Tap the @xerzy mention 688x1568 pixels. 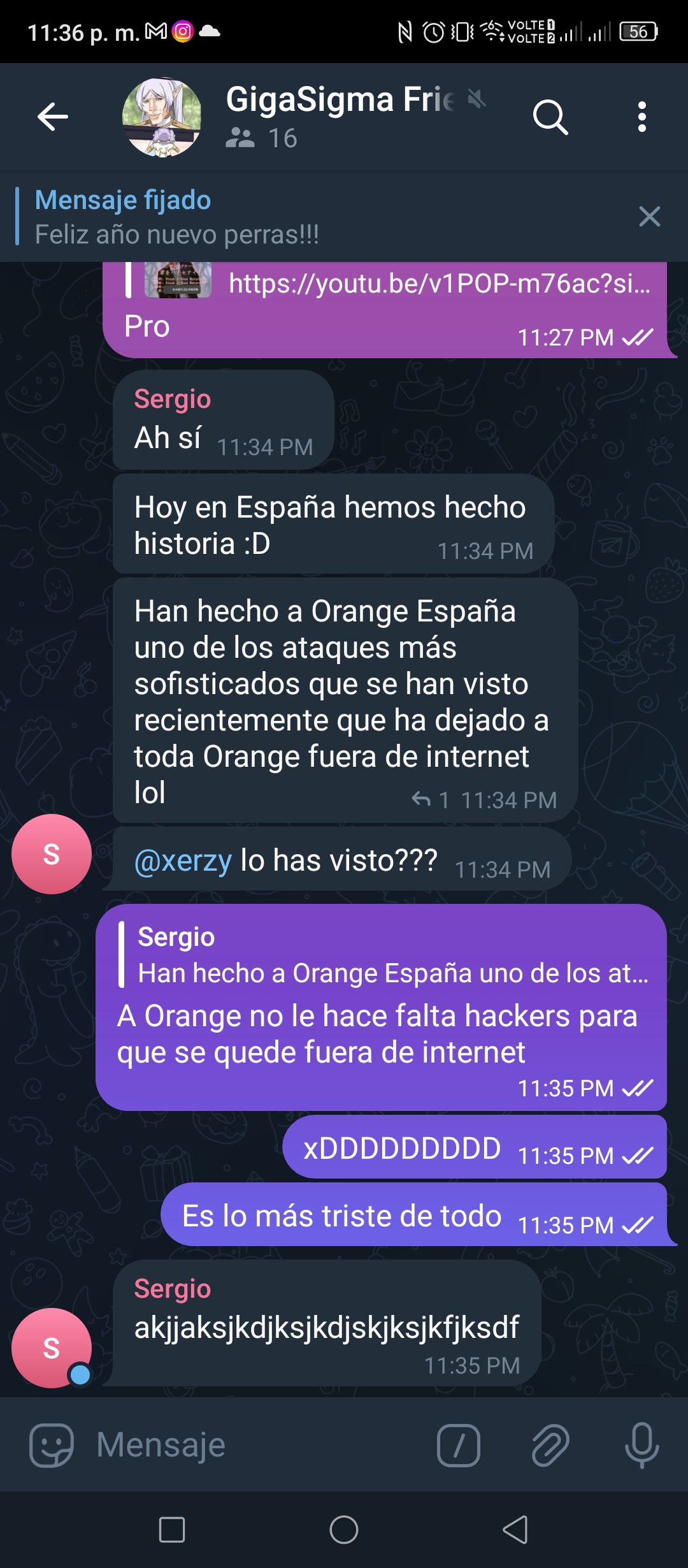(x=183, y=860)
